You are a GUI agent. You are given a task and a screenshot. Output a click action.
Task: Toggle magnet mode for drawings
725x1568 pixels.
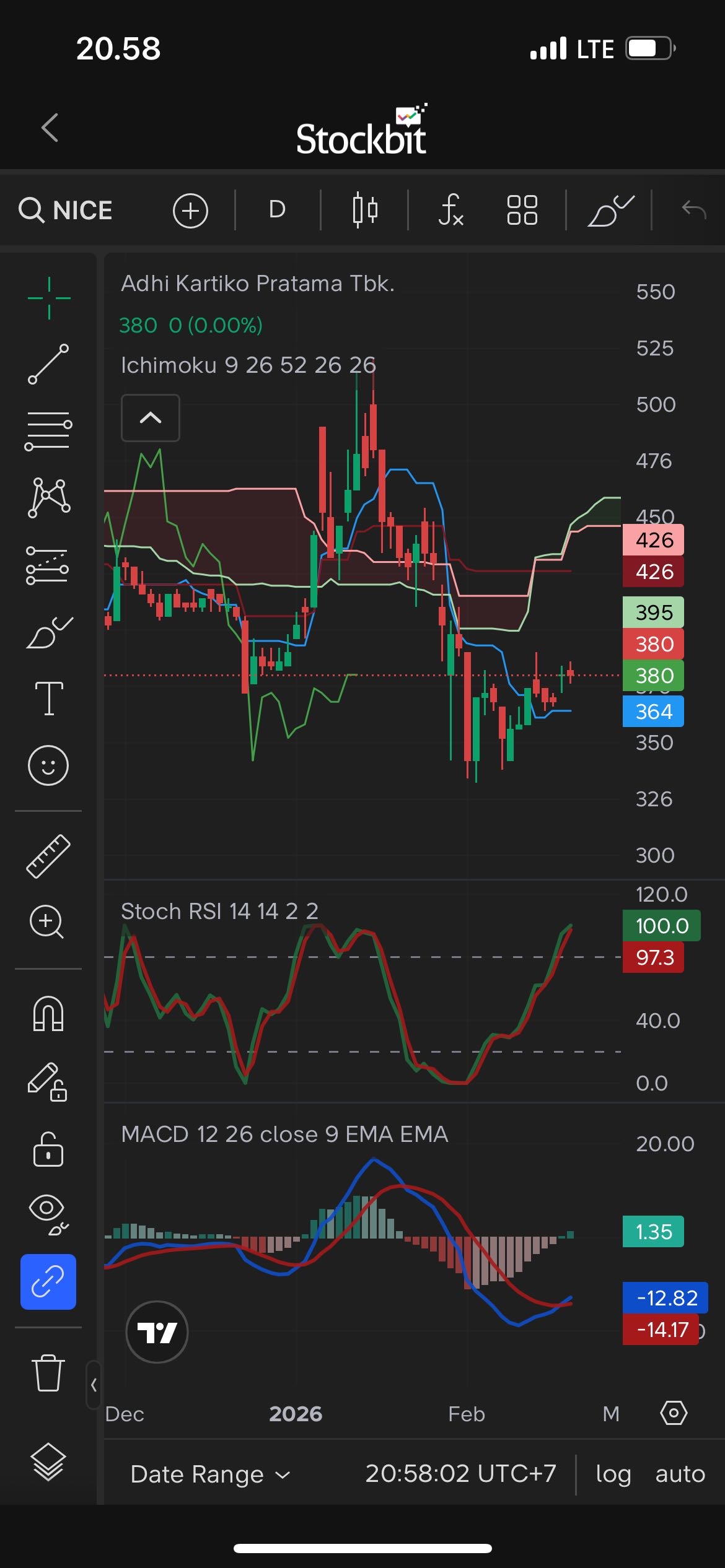click(48, 1014)
